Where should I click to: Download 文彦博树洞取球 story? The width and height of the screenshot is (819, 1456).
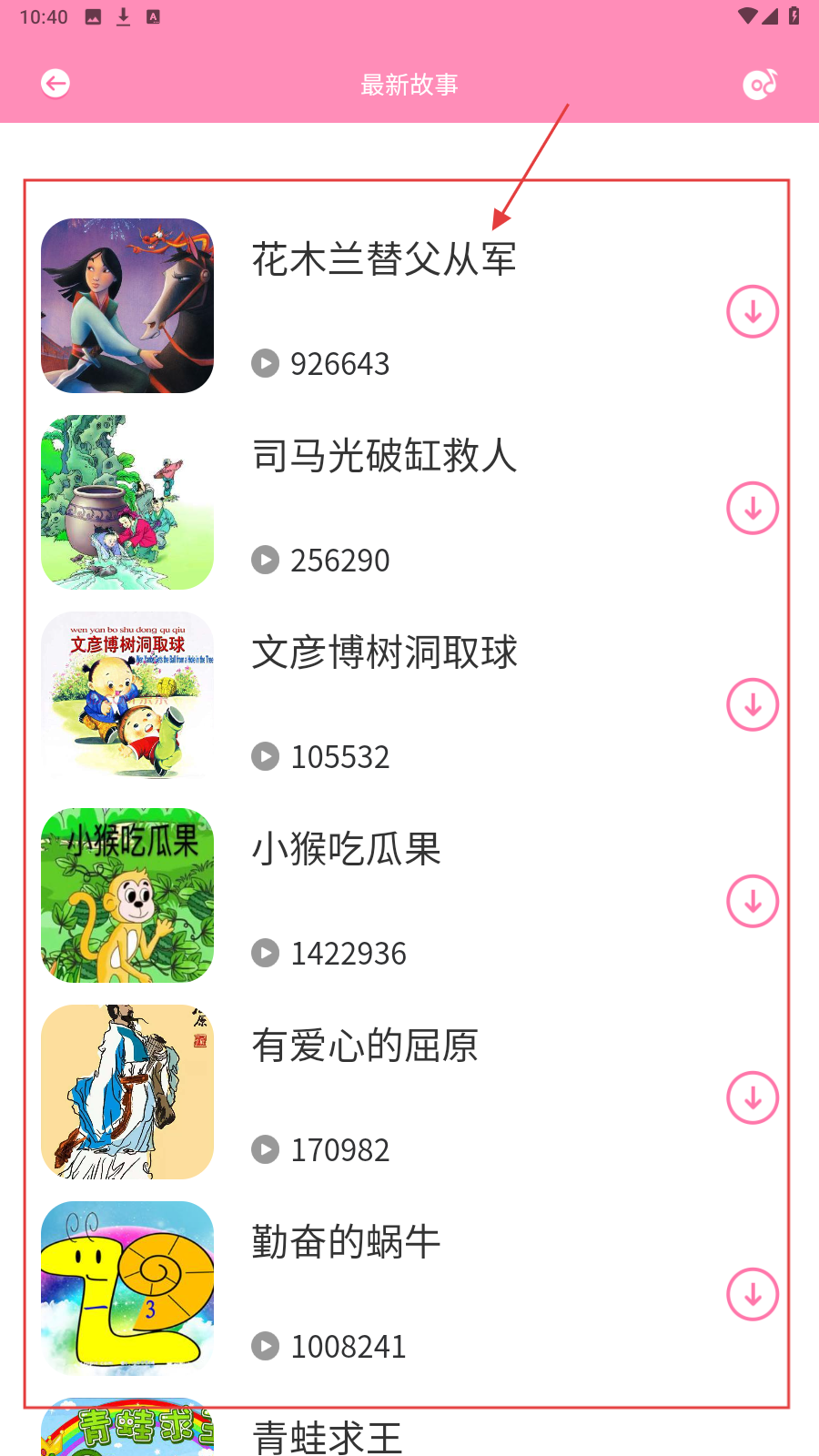[753, 705]
